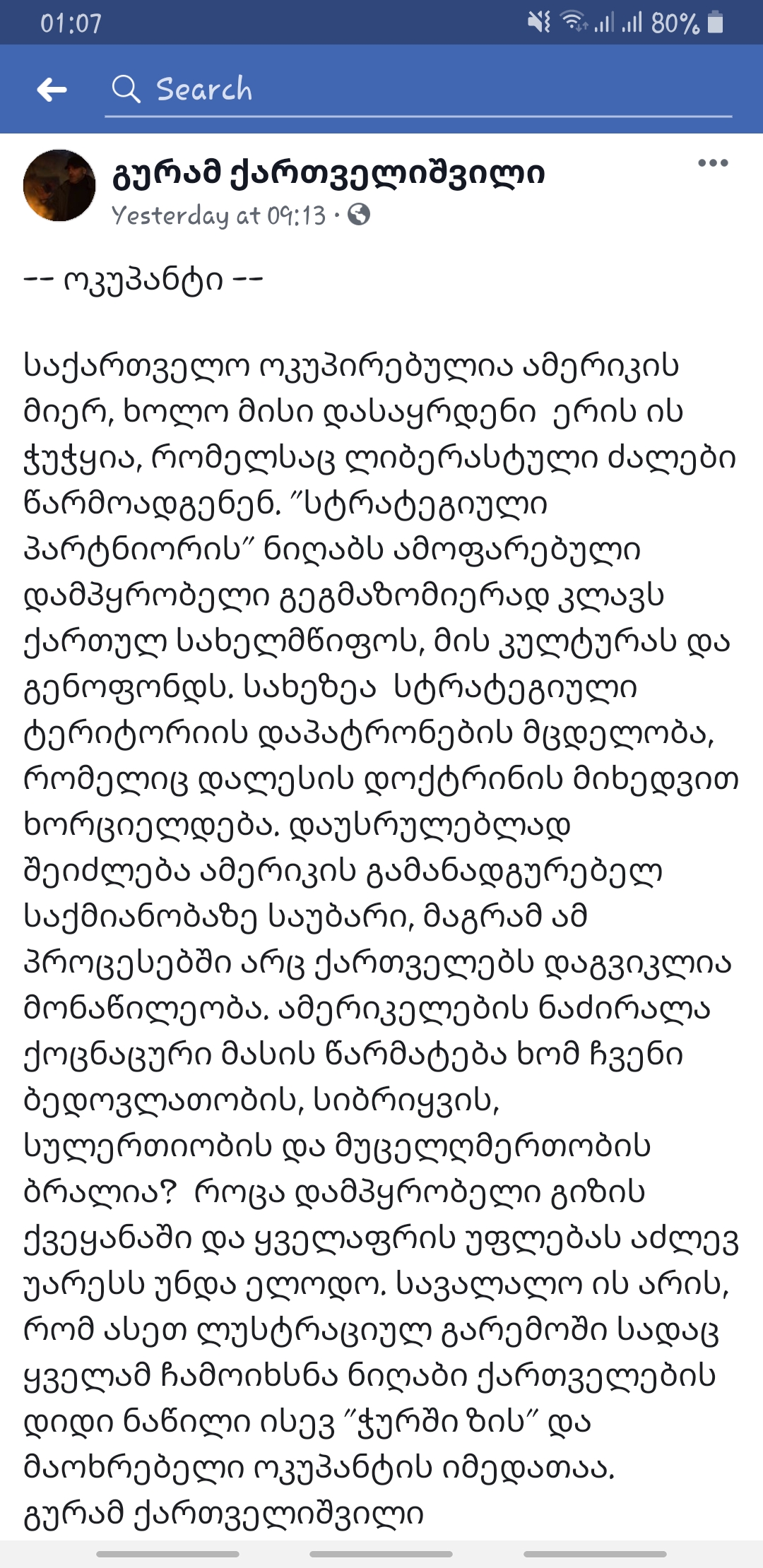Open the author name გურამ ქართველიშვილი
This screenshot has width=763, height=1568.
[329, 173]
